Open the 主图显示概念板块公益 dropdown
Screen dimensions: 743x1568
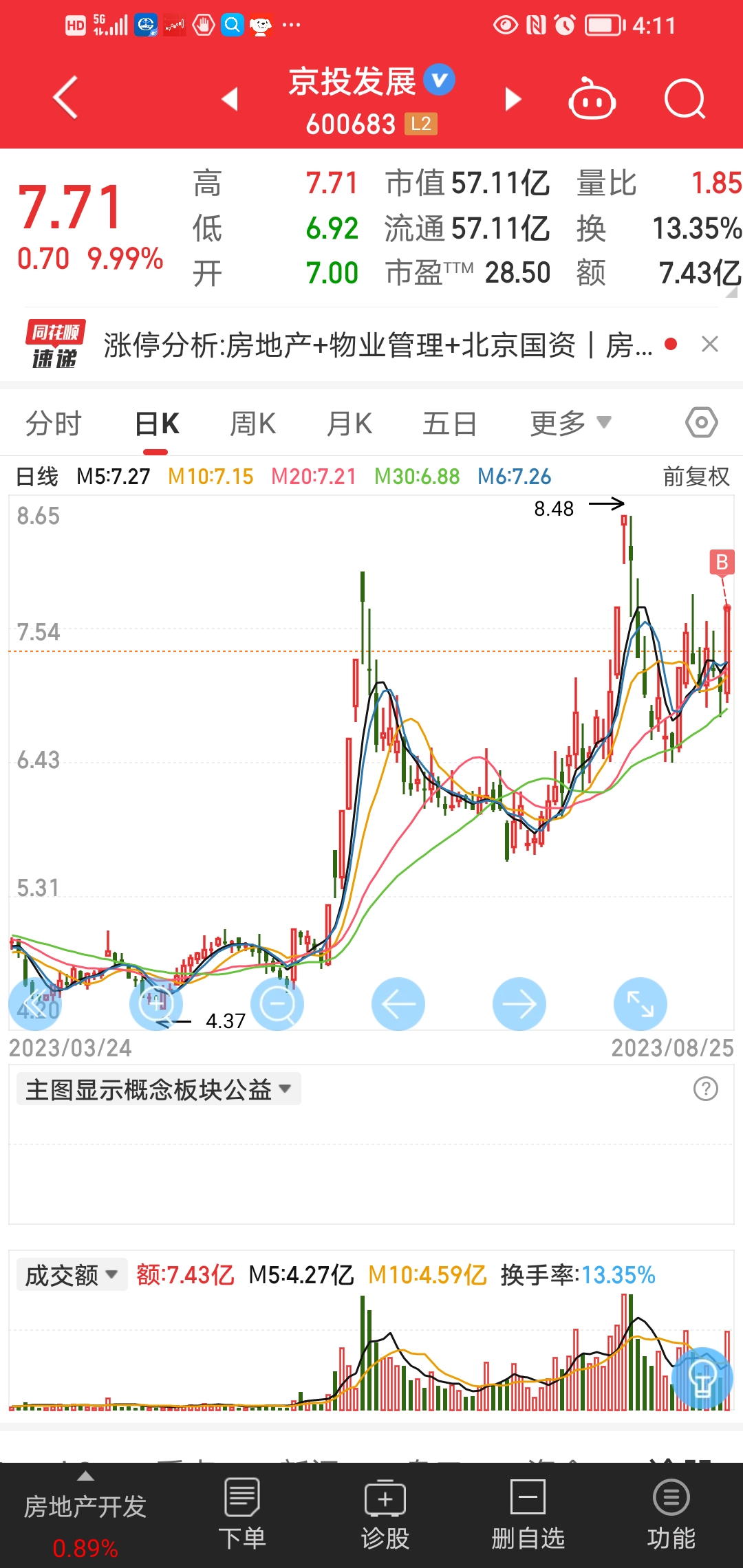click(x=158, y=1089)
